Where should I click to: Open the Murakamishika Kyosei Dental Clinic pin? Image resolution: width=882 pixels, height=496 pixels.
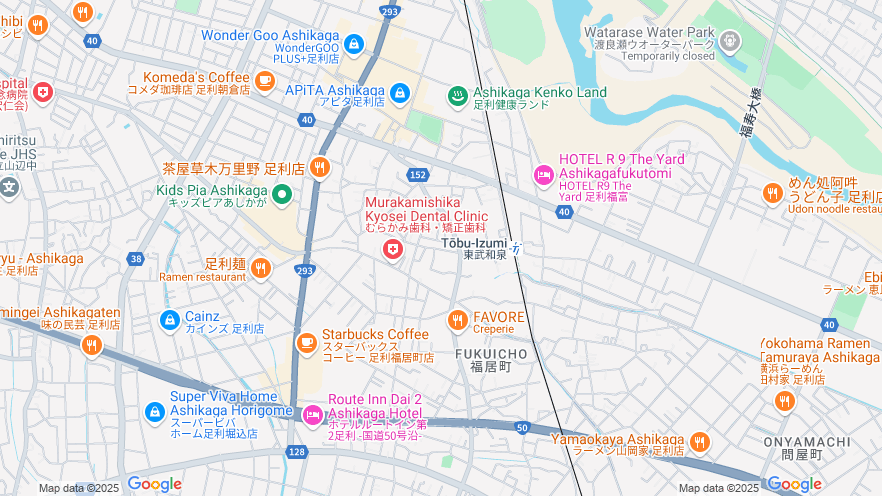[394, 249]
